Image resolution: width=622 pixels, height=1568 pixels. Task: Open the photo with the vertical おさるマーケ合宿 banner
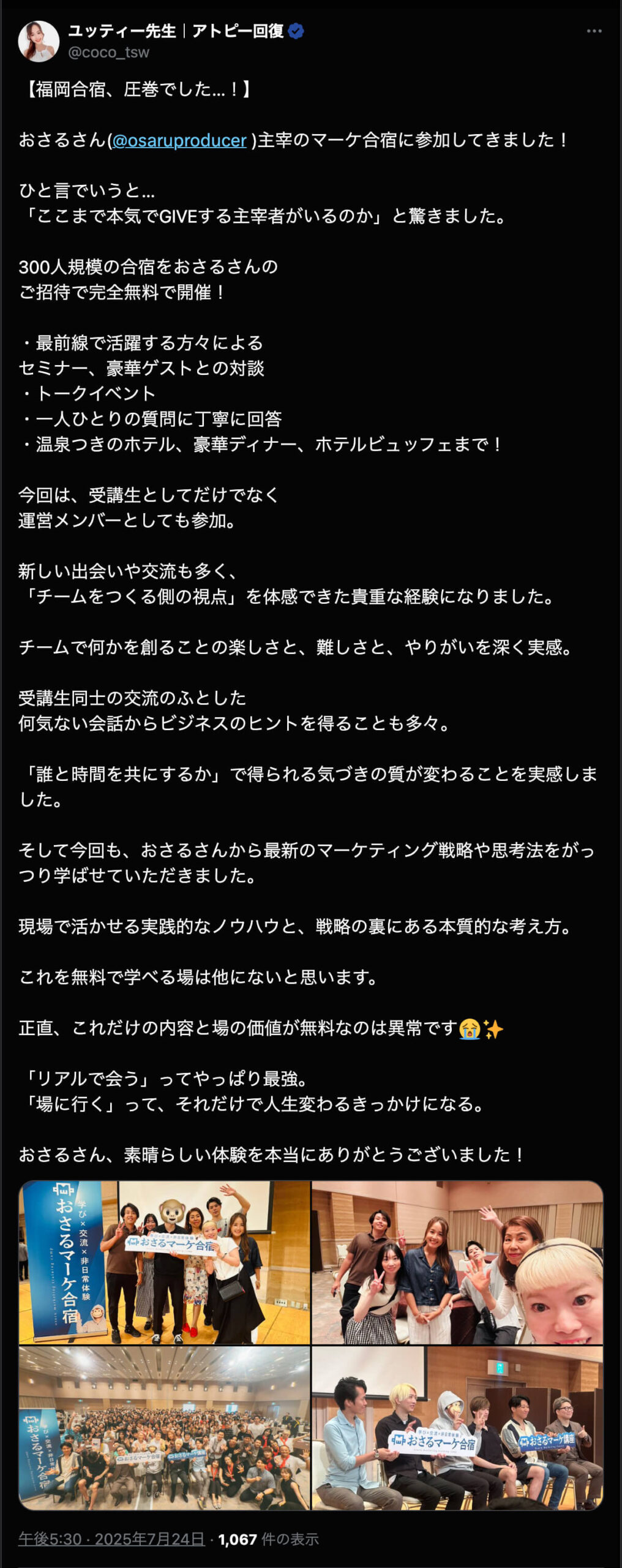(165, 1262)
